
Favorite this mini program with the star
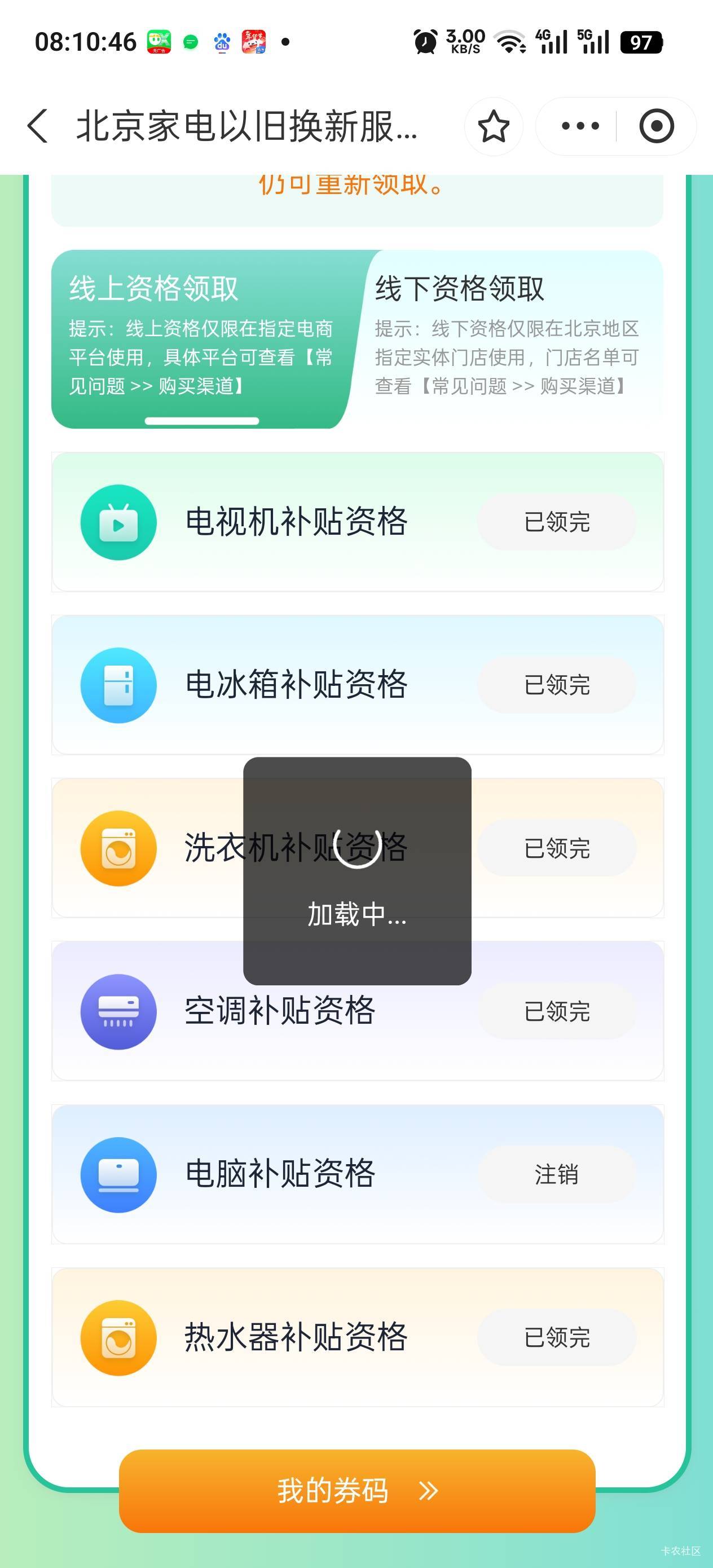point(493,126)
